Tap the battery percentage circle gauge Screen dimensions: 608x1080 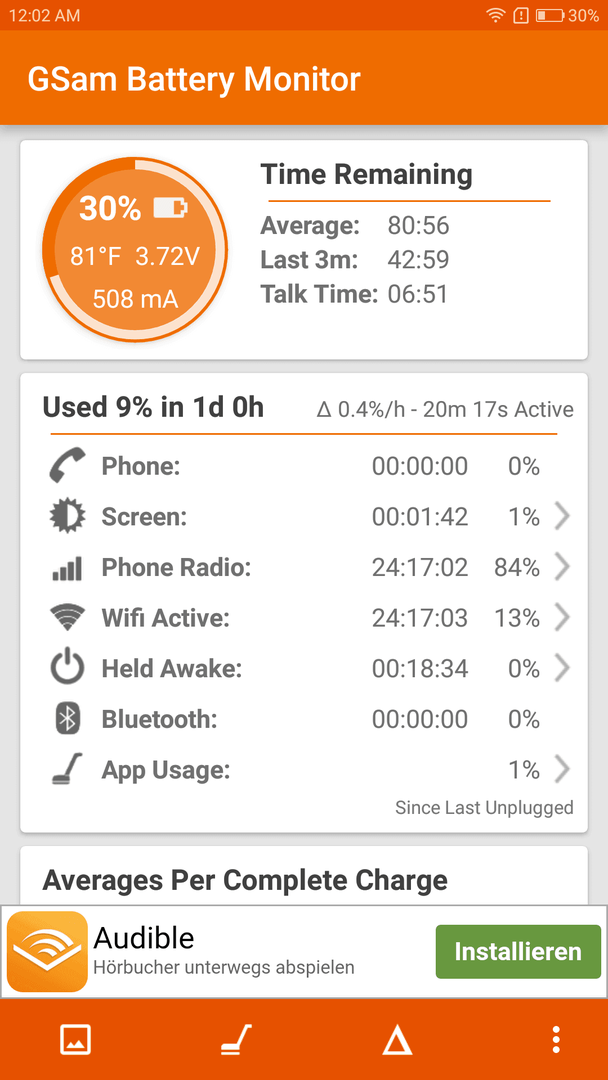(x=135, y=249)
